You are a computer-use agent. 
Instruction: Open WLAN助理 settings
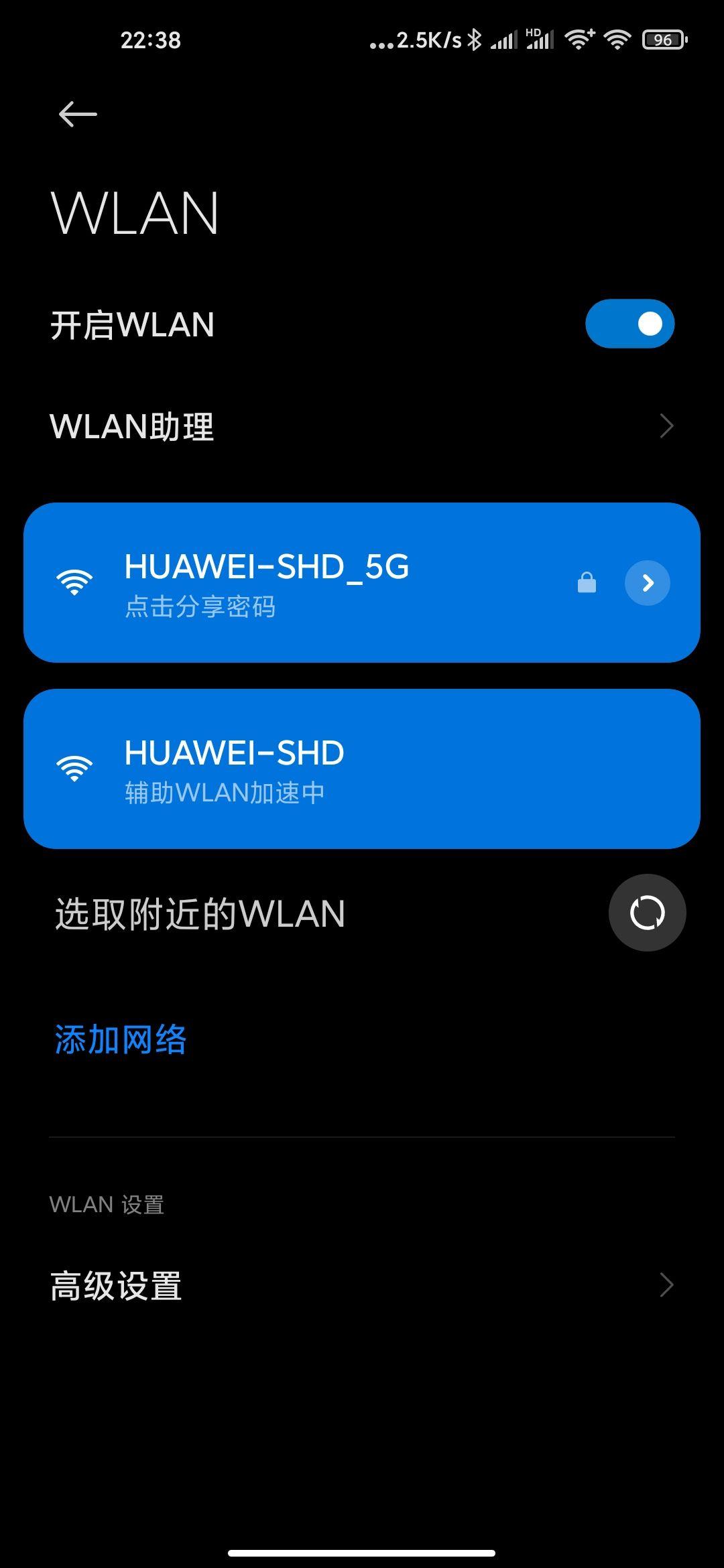point(362,426)
